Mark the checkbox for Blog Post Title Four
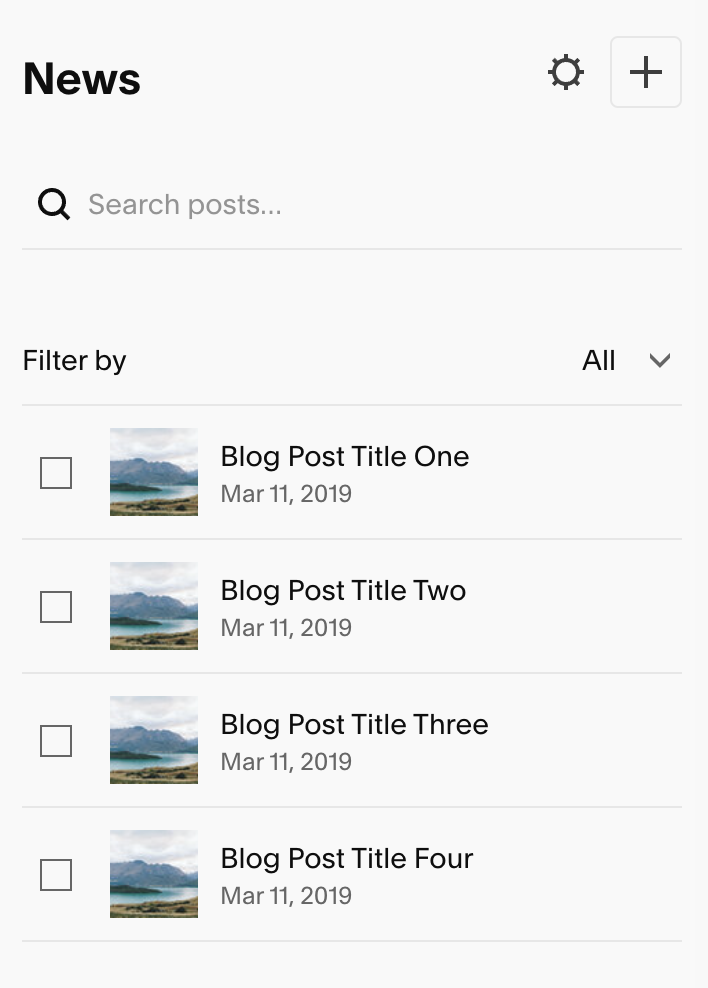The image size is (708, 988). 56,875
